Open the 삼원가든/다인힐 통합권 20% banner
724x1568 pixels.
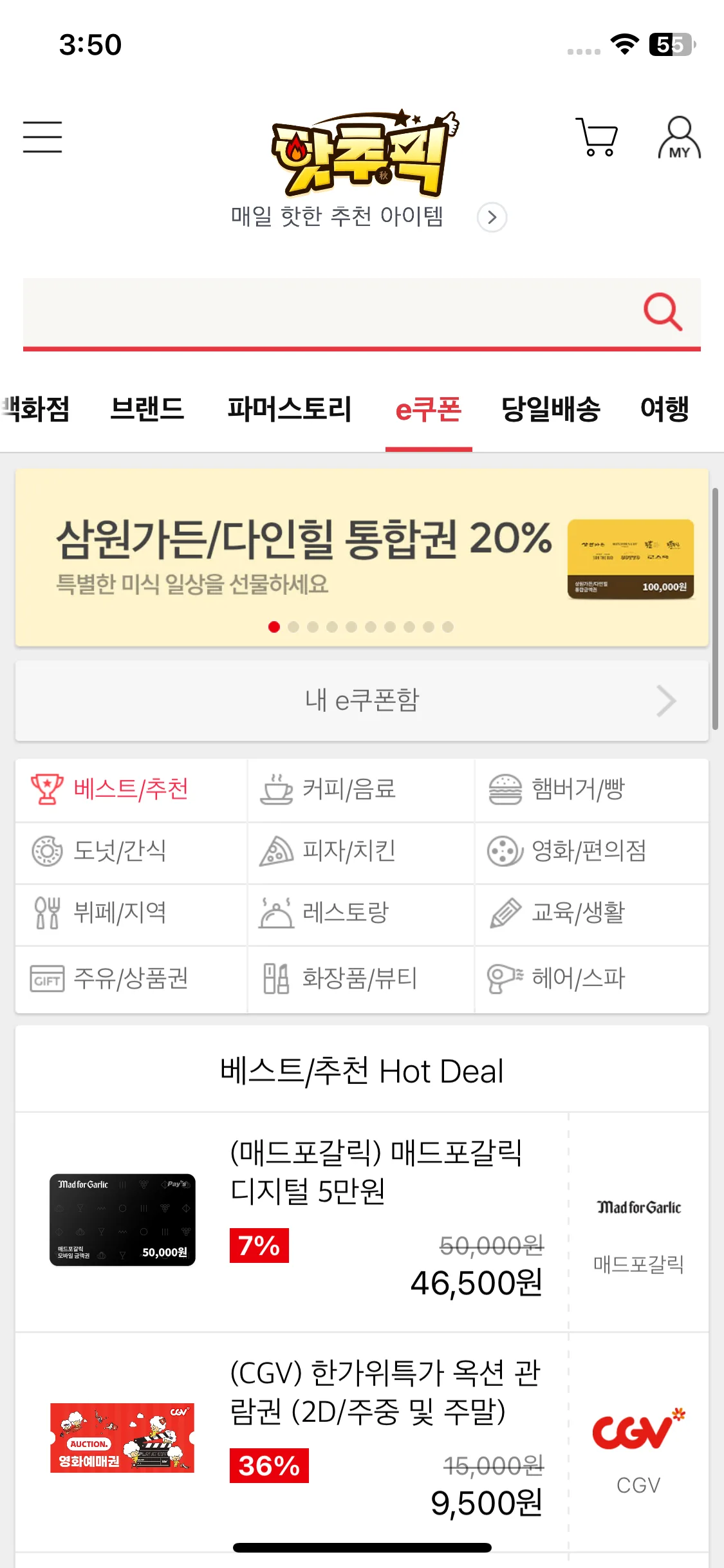pyautogui.click(x=362, y=557)
